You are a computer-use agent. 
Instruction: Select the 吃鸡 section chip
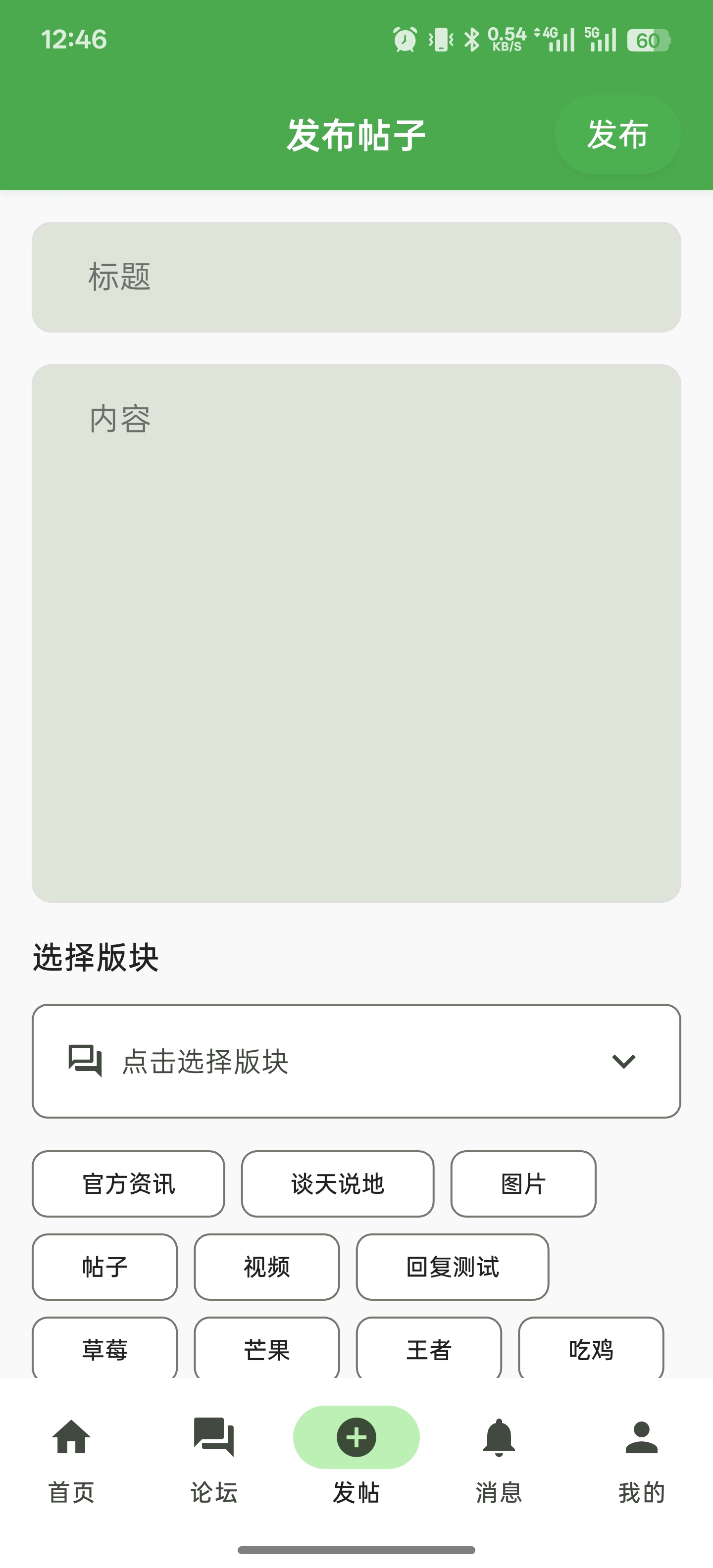point(591,1349)
